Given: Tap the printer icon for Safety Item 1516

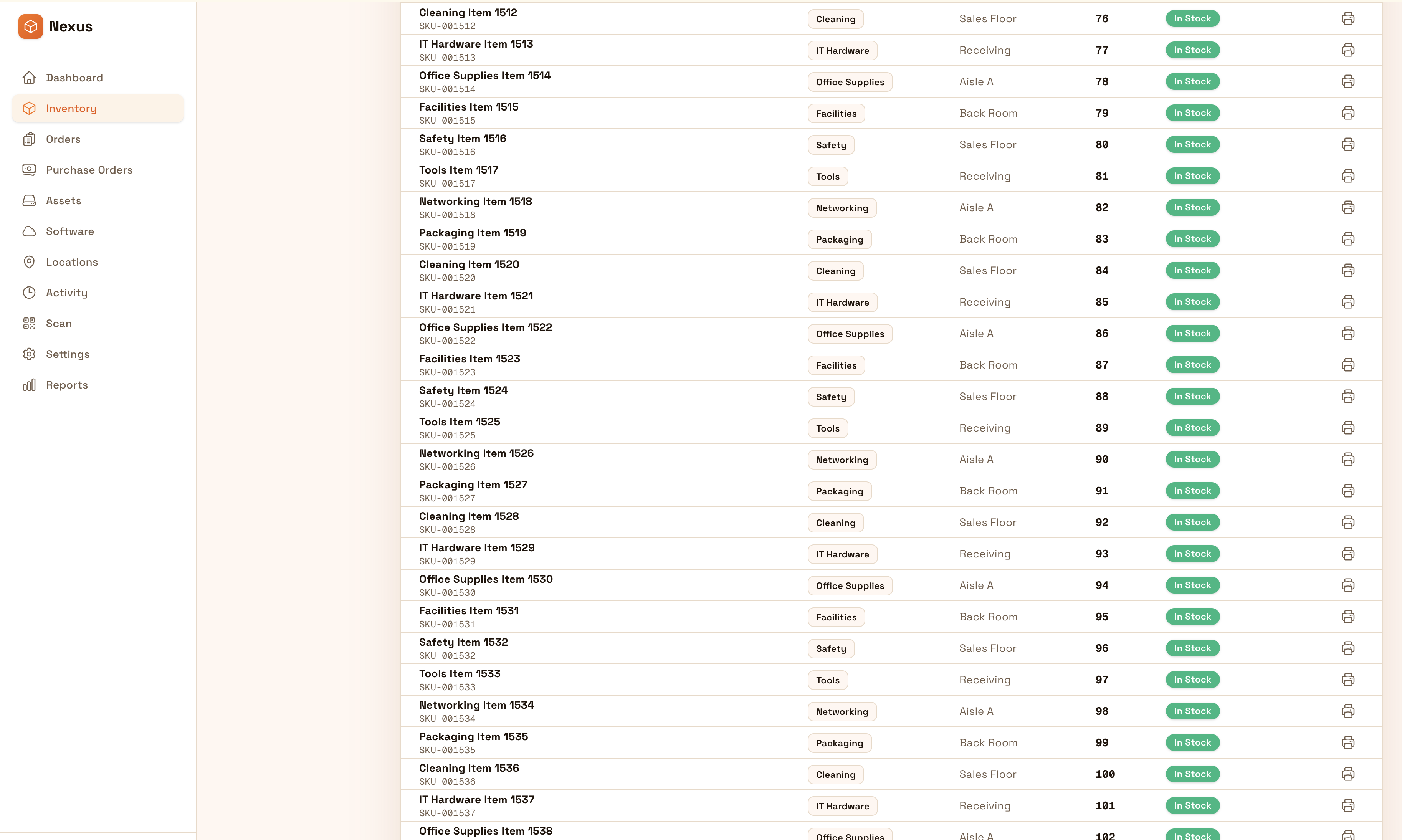Looking at the screenshot, I should point(1347,145).
